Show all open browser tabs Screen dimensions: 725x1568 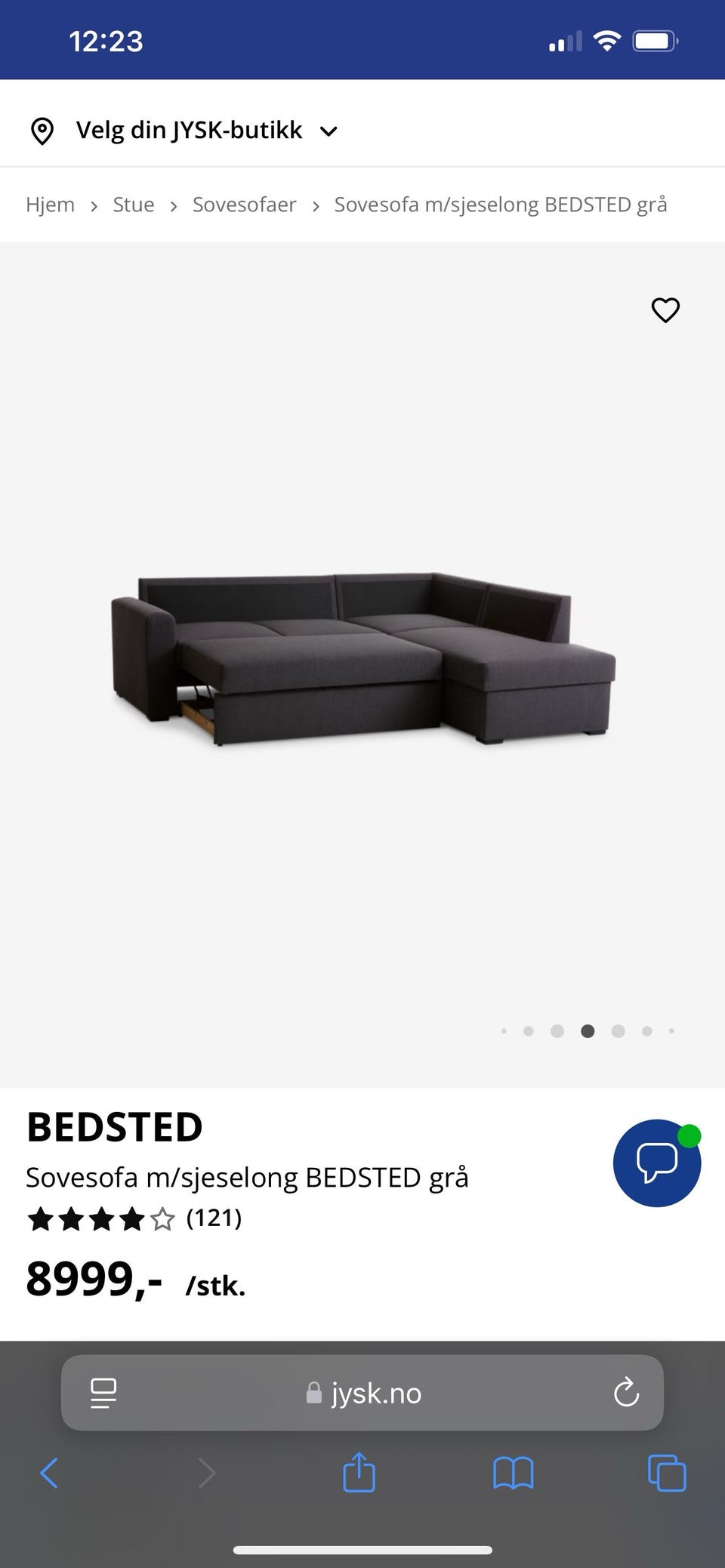(667, 1472)
